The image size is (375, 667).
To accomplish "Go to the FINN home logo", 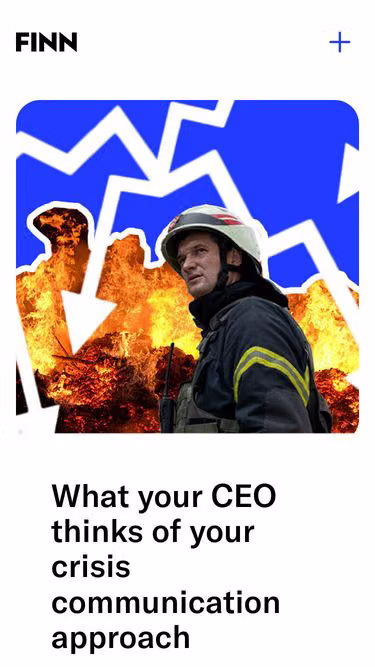I will 46,42.
